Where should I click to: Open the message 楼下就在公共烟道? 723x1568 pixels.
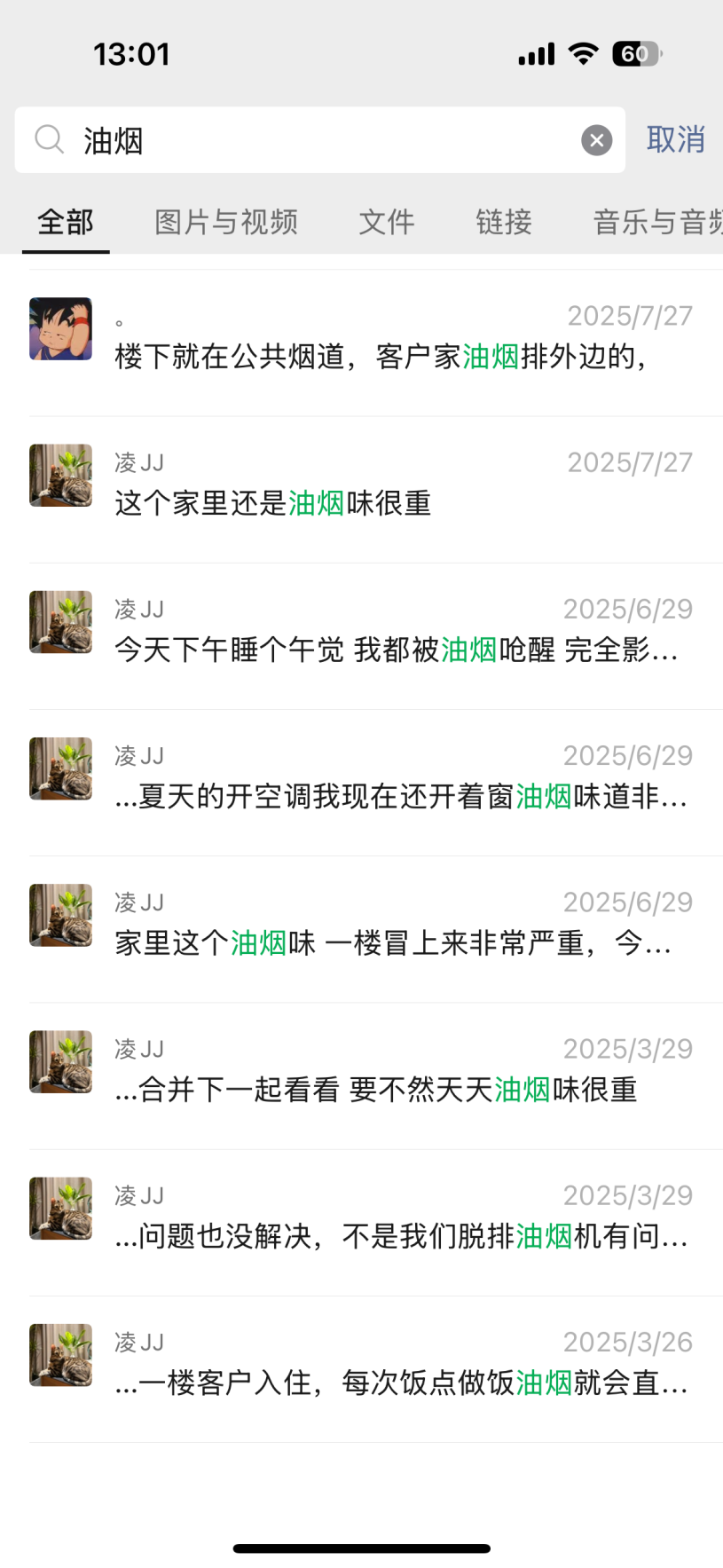pyautogui.click(x=381, y=343)
